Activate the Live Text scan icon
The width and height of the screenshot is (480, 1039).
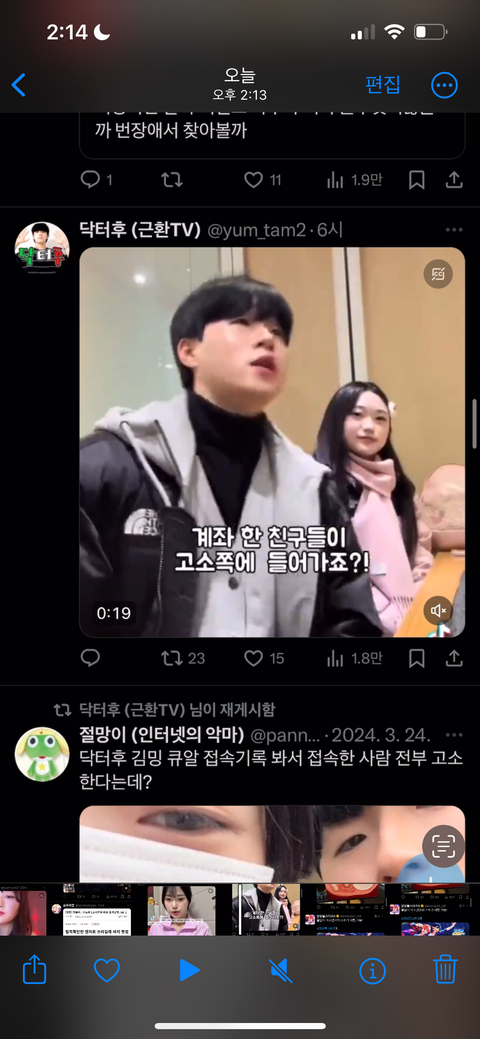pos(444,846)
